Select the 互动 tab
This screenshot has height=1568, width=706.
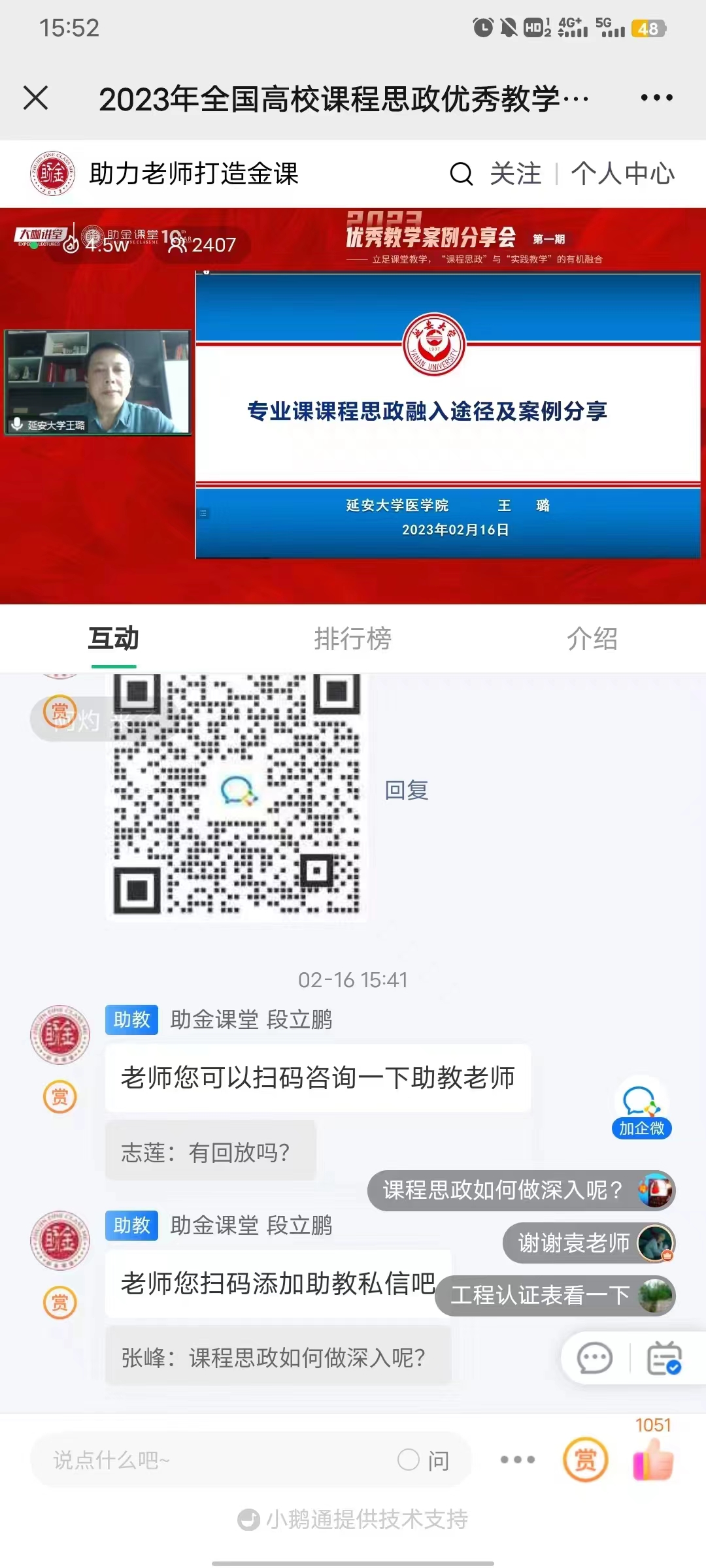click(x=114, y=638)
